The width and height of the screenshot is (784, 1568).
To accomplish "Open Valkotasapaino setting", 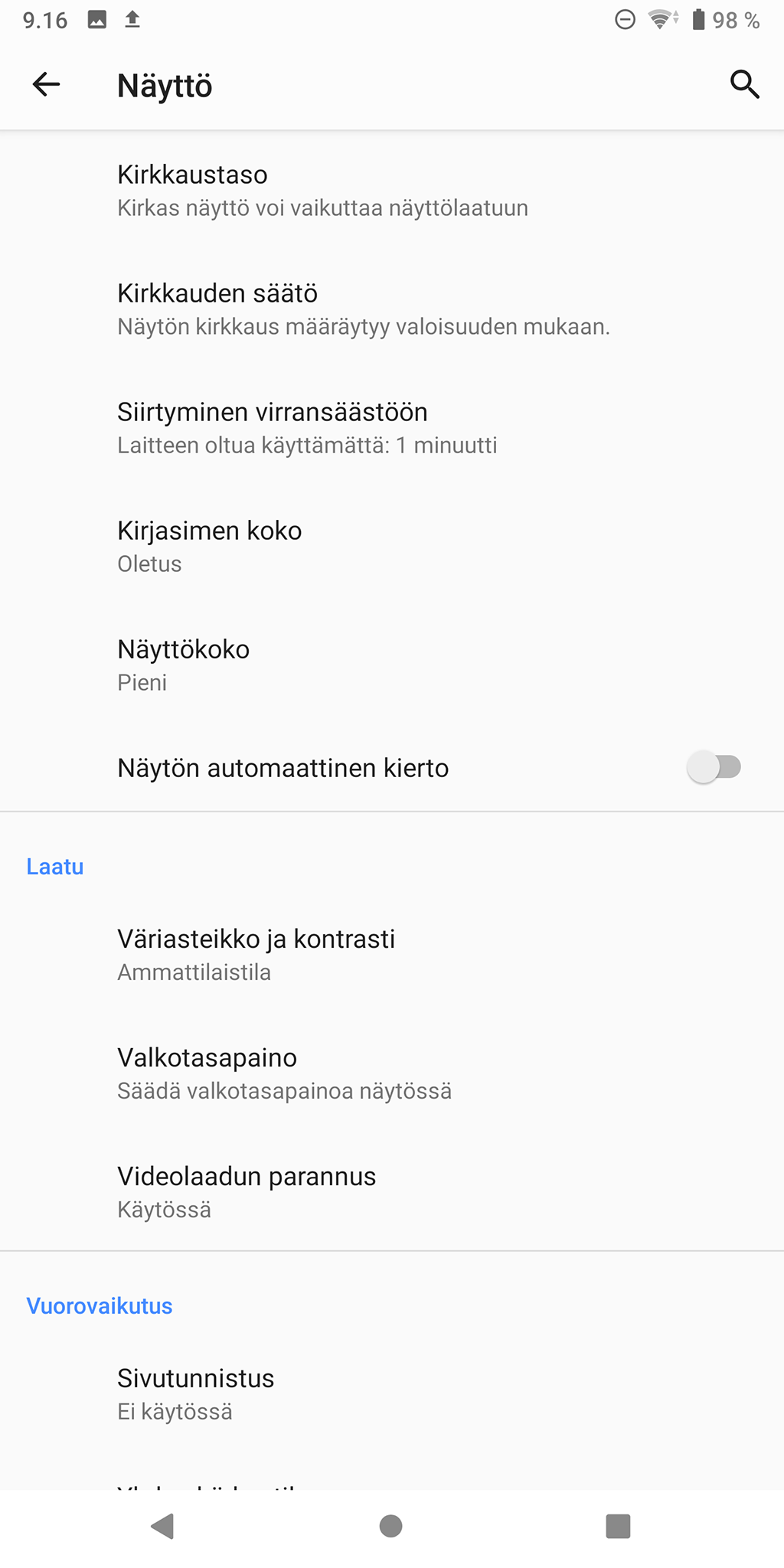I will click(392, 1073).
